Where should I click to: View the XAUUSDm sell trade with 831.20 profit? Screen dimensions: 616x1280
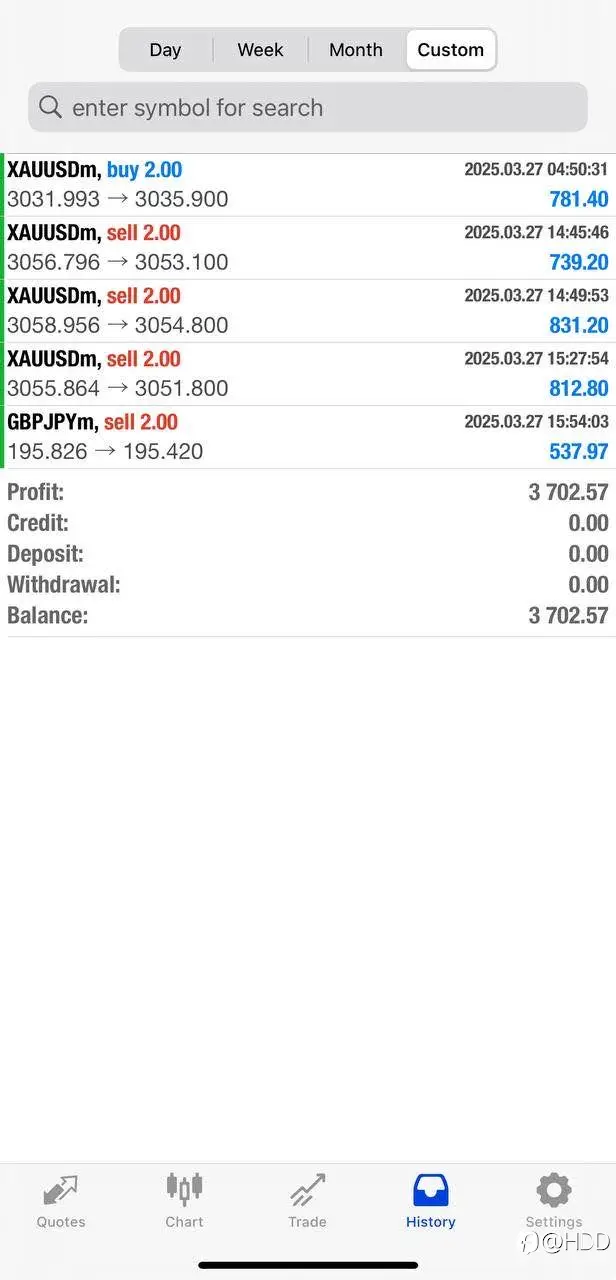pyautogui.click(x=308, y=311)
